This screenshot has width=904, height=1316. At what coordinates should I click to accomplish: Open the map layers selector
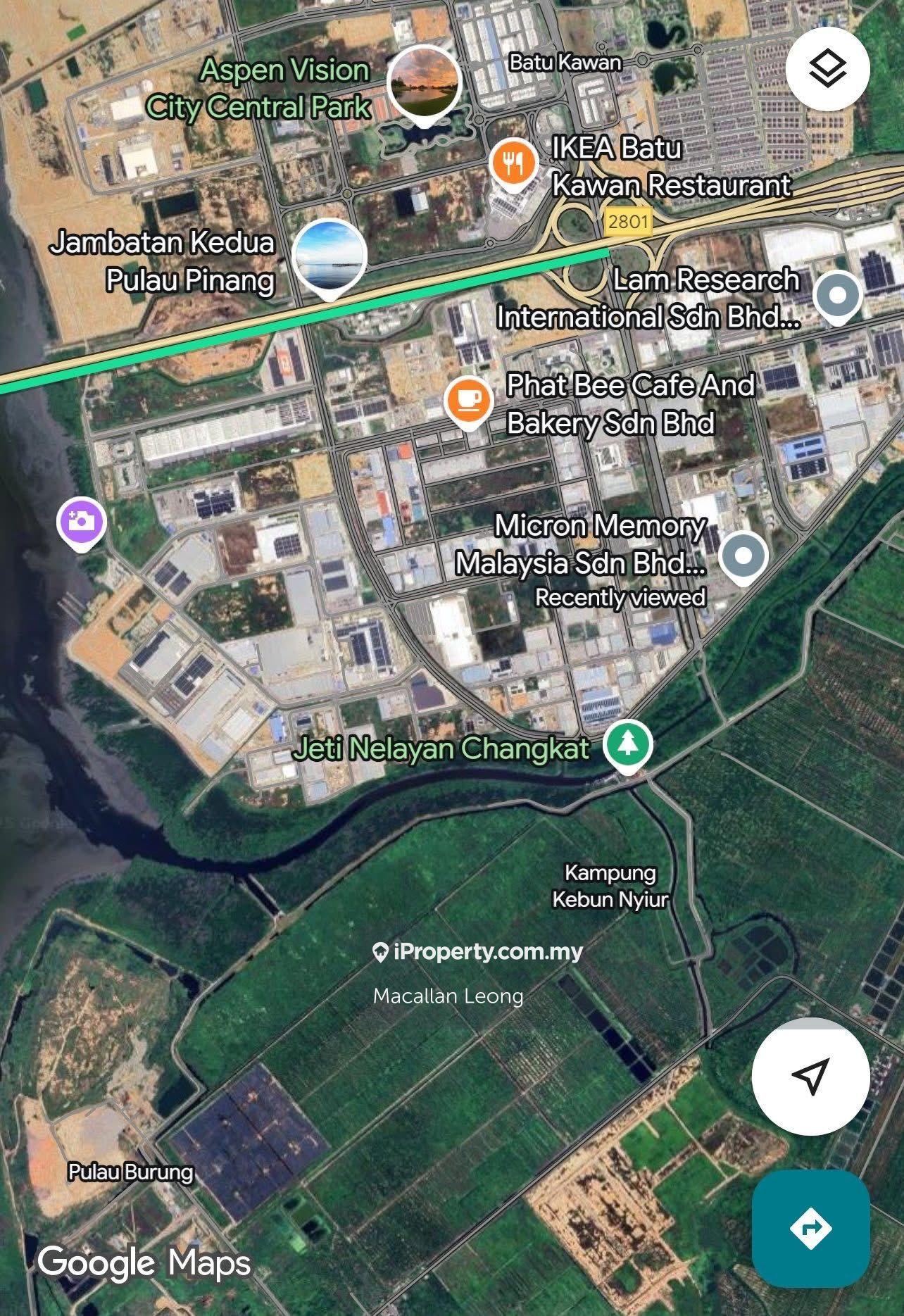[827, 69]
